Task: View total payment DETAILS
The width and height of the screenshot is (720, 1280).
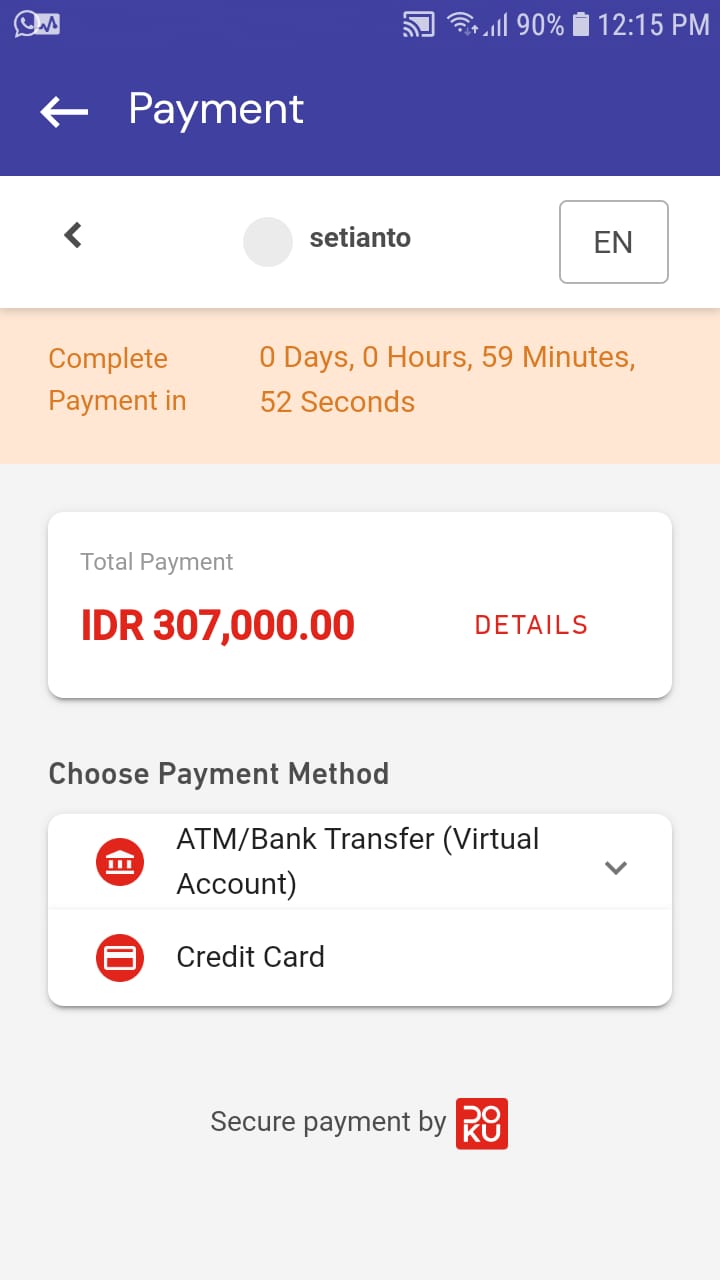Action: (x=531, y=625)
